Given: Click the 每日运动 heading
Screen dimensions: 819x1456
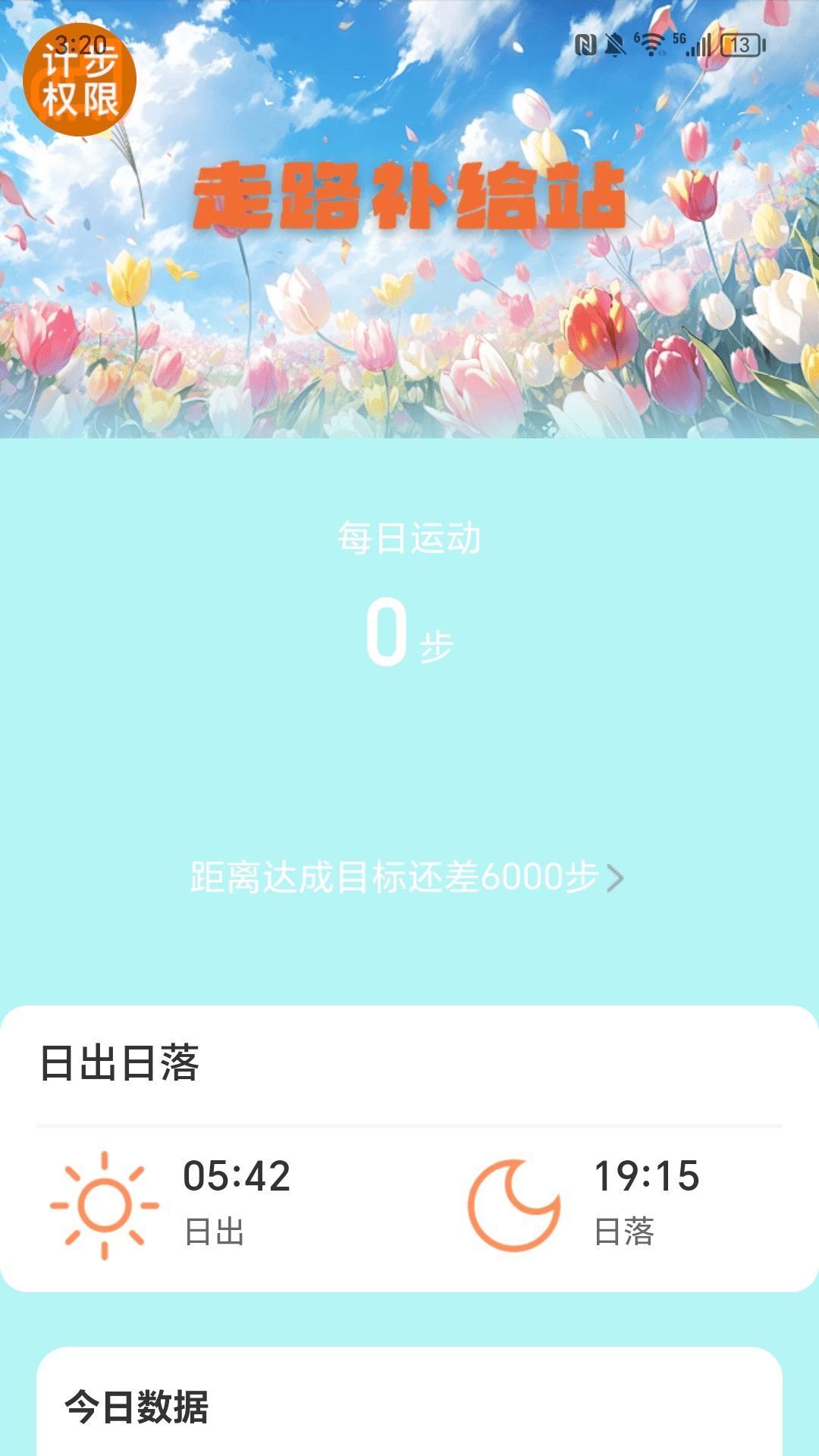Looking at the screenshot, I should pos(409,538).
